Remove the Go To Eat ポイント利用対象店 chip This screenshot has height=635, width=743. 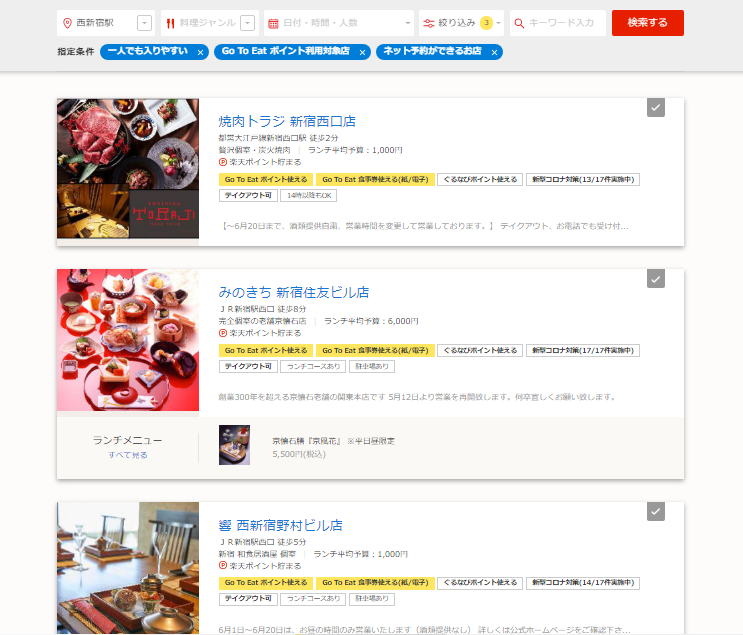362,52
